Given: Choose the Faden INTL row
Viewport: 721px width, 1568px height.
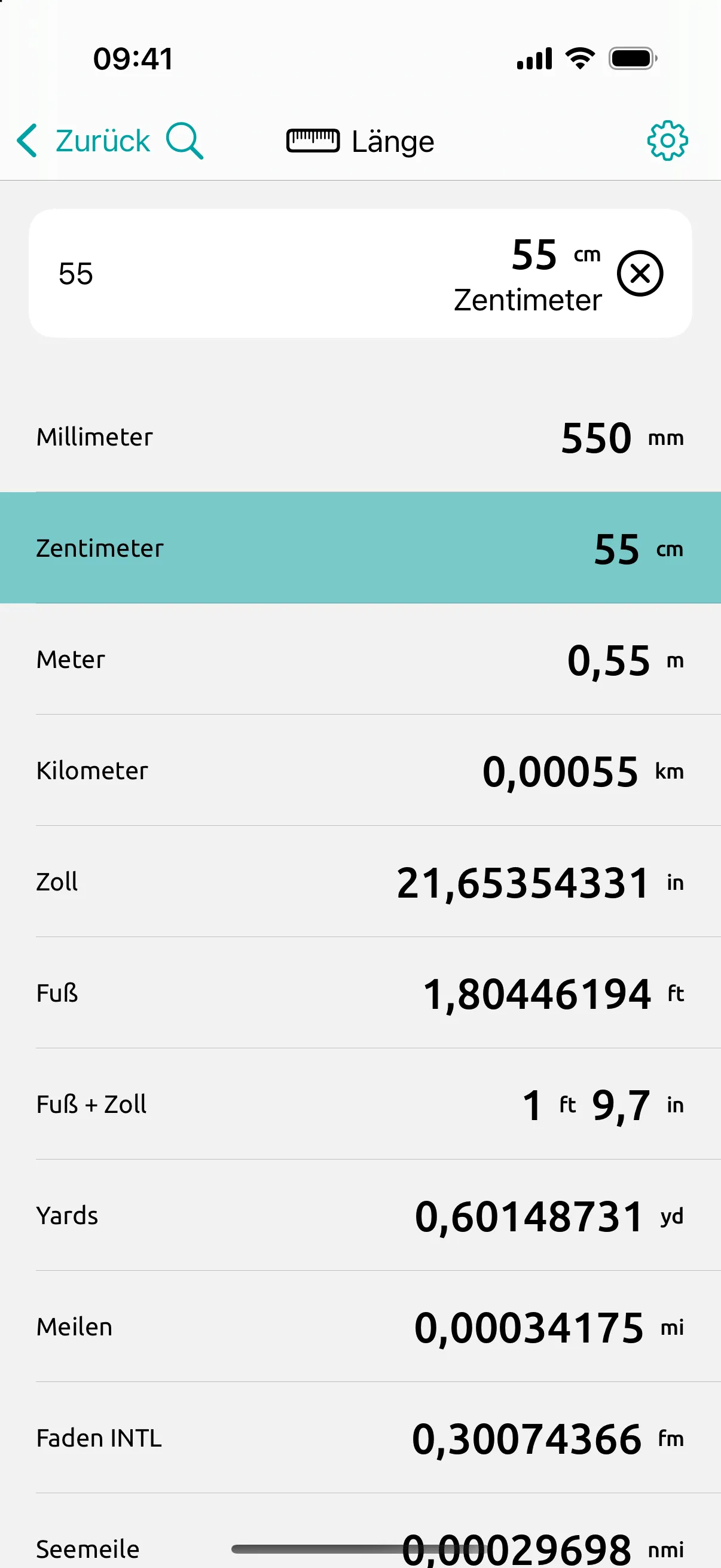Looking at the screenshot, I should (360, 1438).
